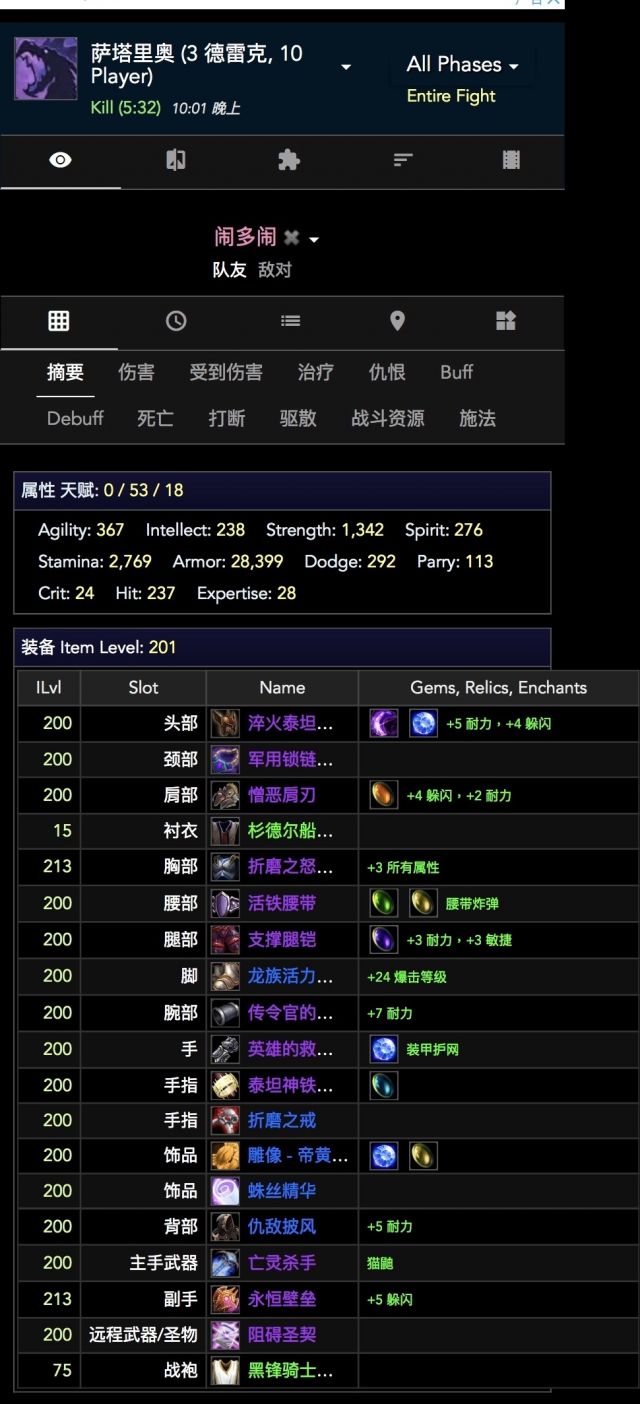Open the 永恒壁垒 item link
The height and width of the screenshot is (1404, 640).
coord(281,1299)
